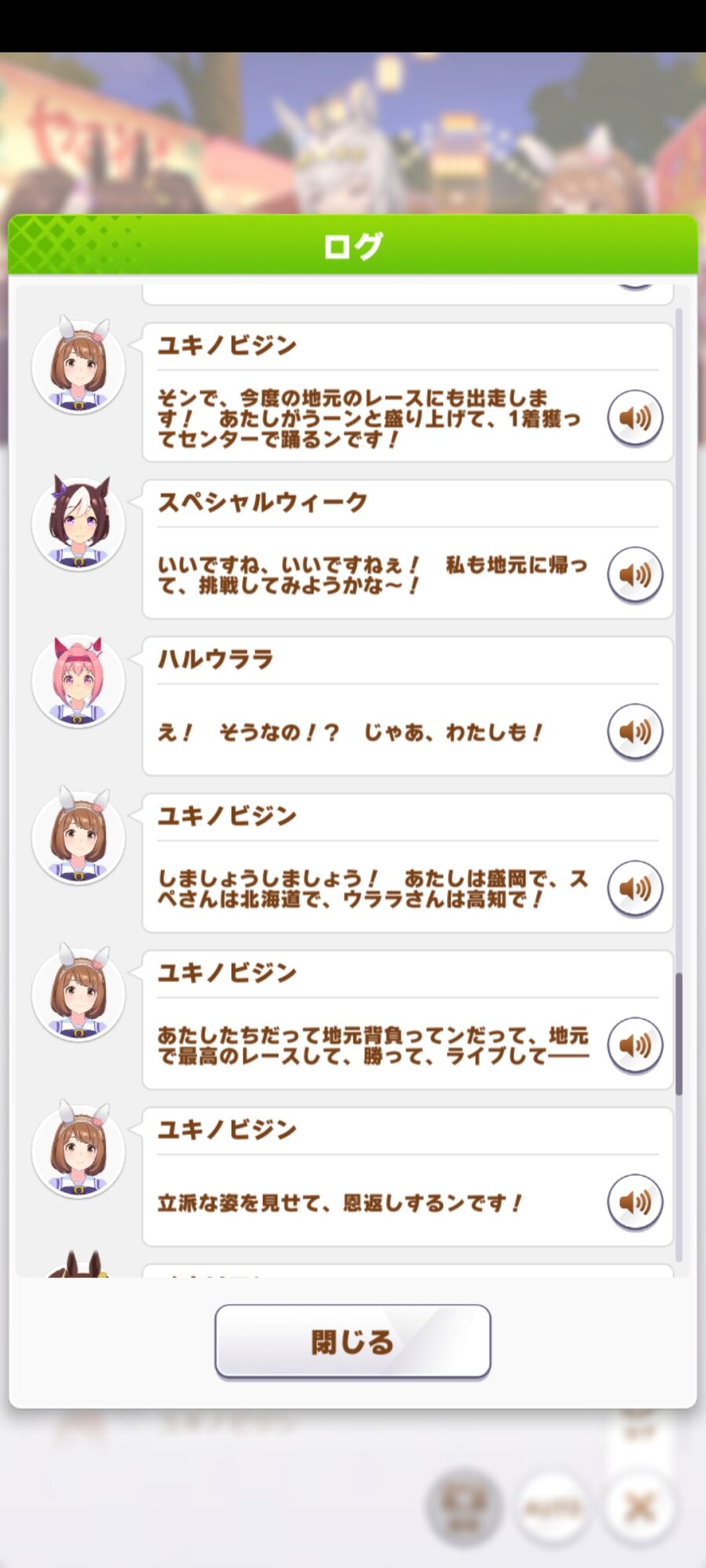Close the log with 閉じる button
Viewport: 706px width, 1568px height.
pos(352,1341)
